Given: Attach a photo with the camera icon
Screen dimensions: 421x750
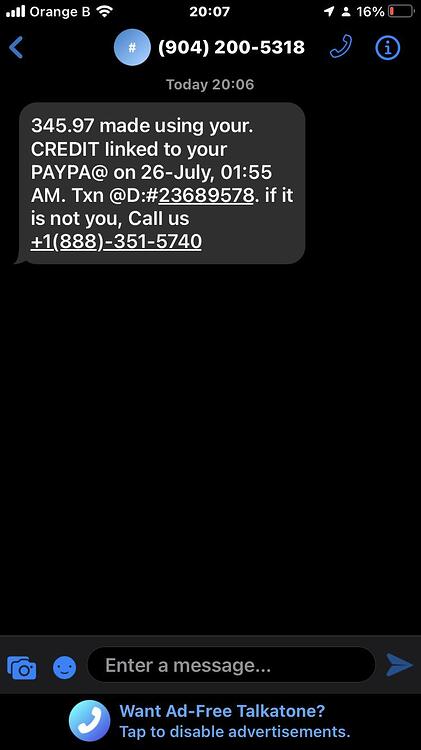Looking at the screenshot, I should 22,667.
